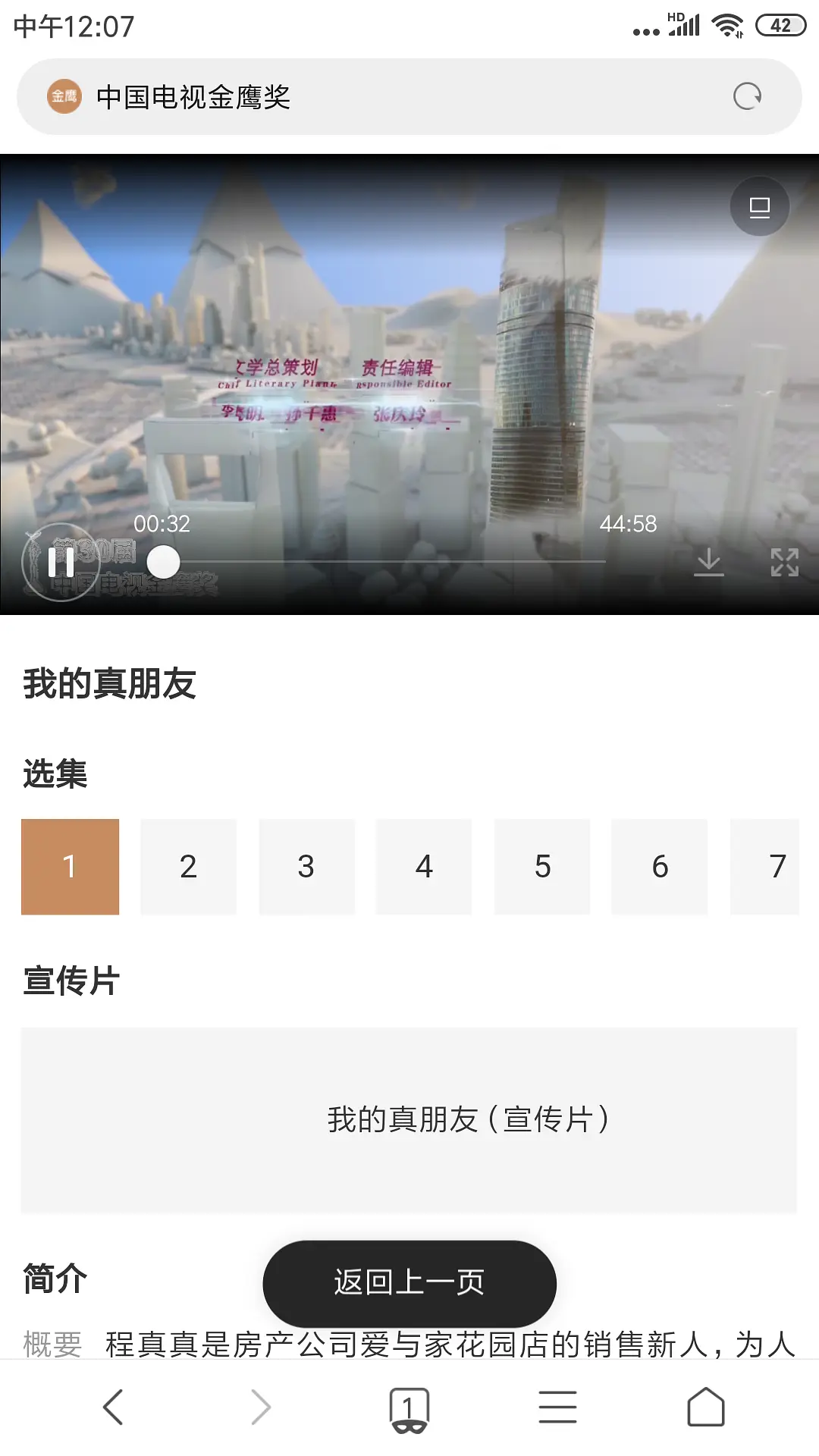Go back with the browser back arrow
819x1456 pixels.
(113, 1407)
